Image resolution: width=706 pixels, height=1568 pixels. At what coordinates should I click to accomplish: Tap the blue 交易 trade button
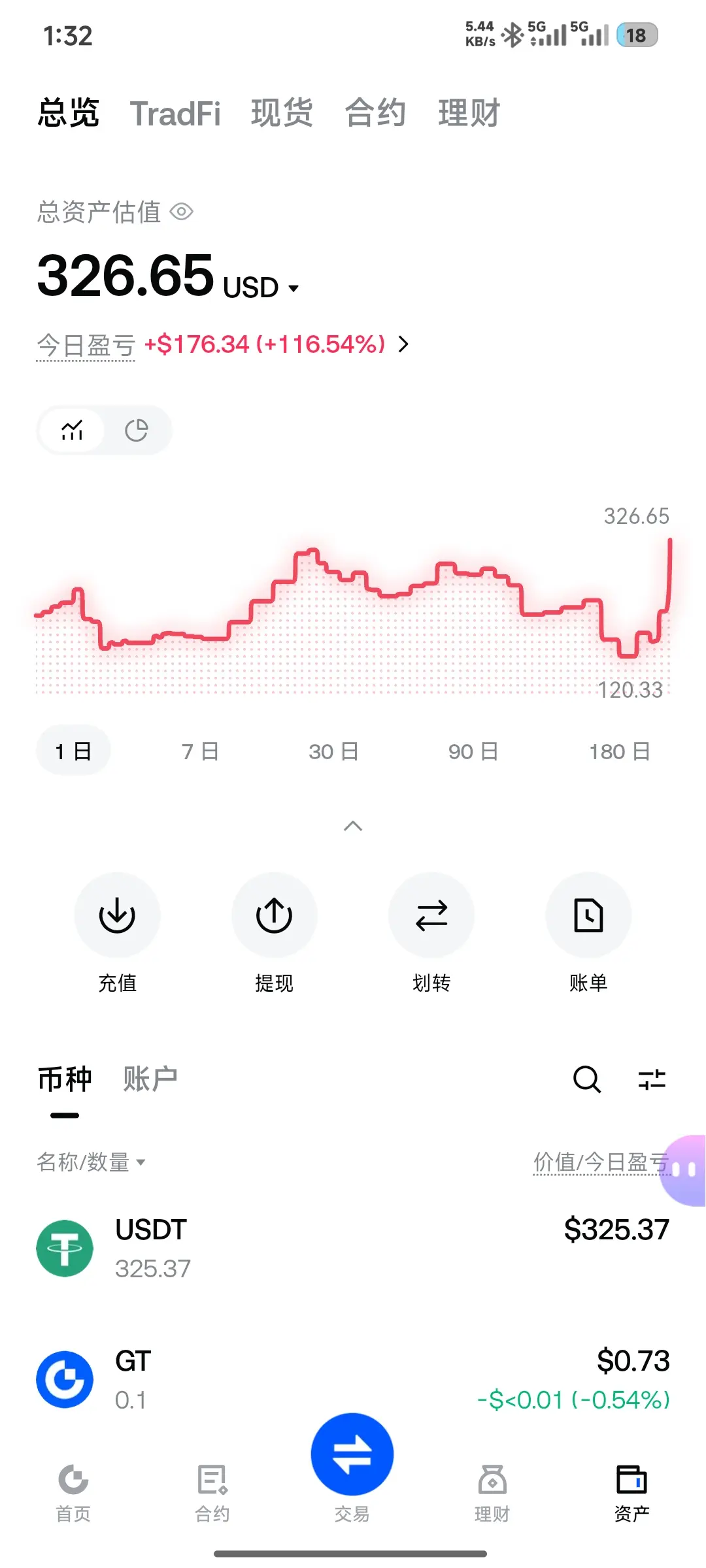pos(352,1454)
